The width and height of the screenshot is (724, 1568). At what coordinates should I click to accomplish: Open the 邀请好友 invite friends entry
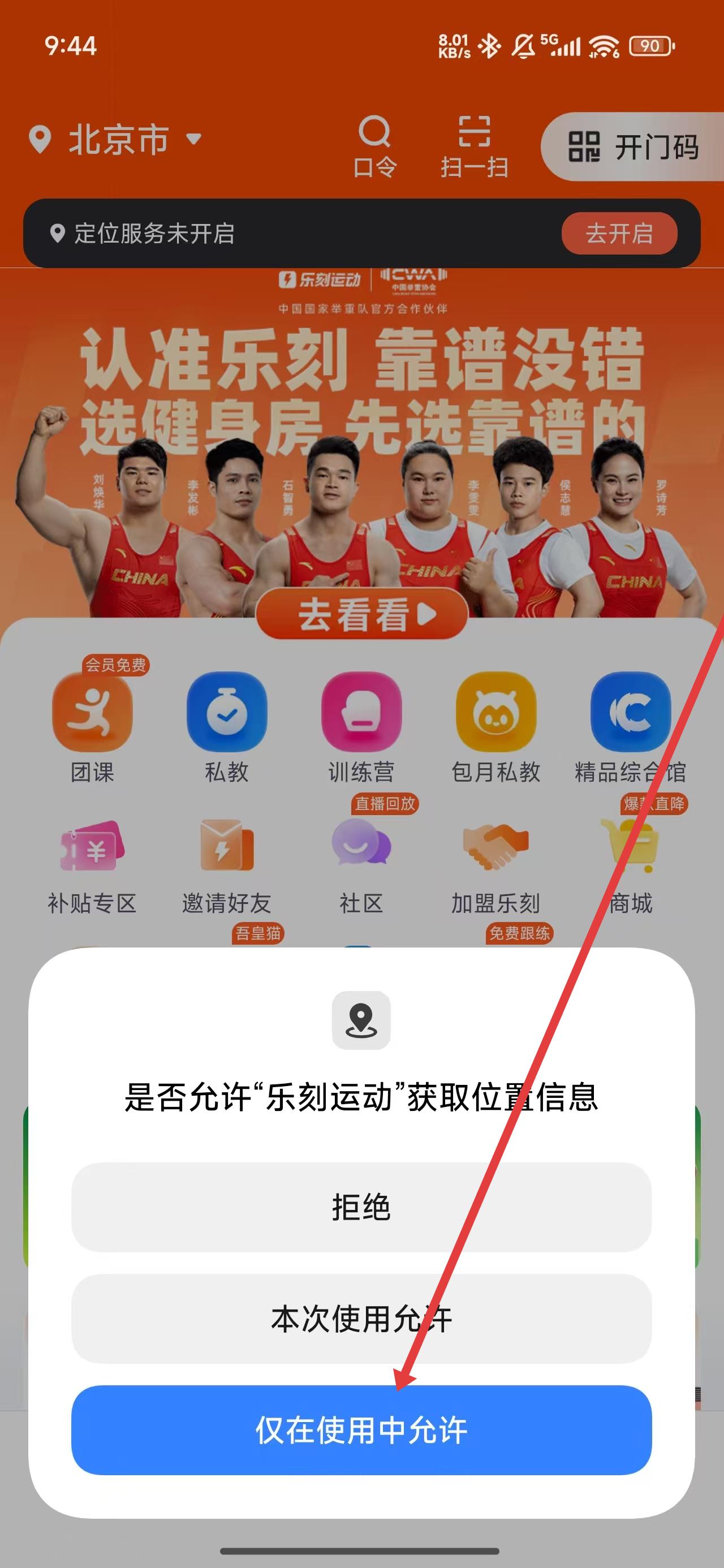[226, 865]
